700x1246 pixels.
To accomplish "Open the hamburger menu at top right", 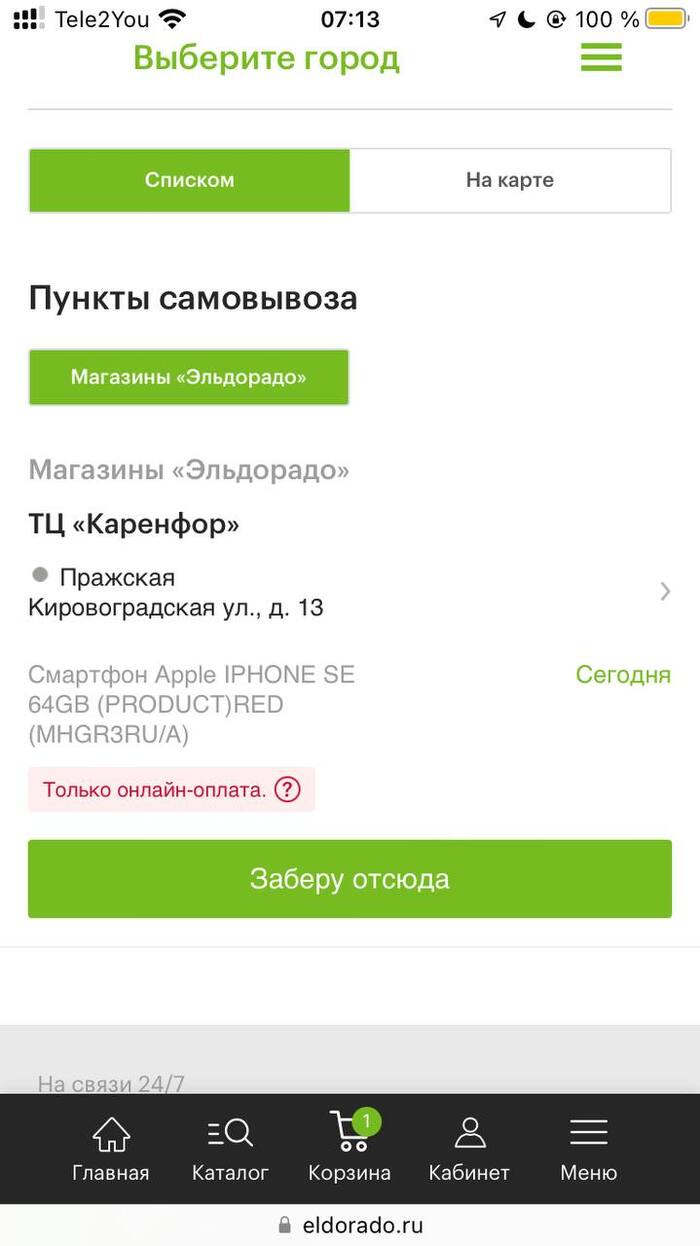I will click(601, 57).
